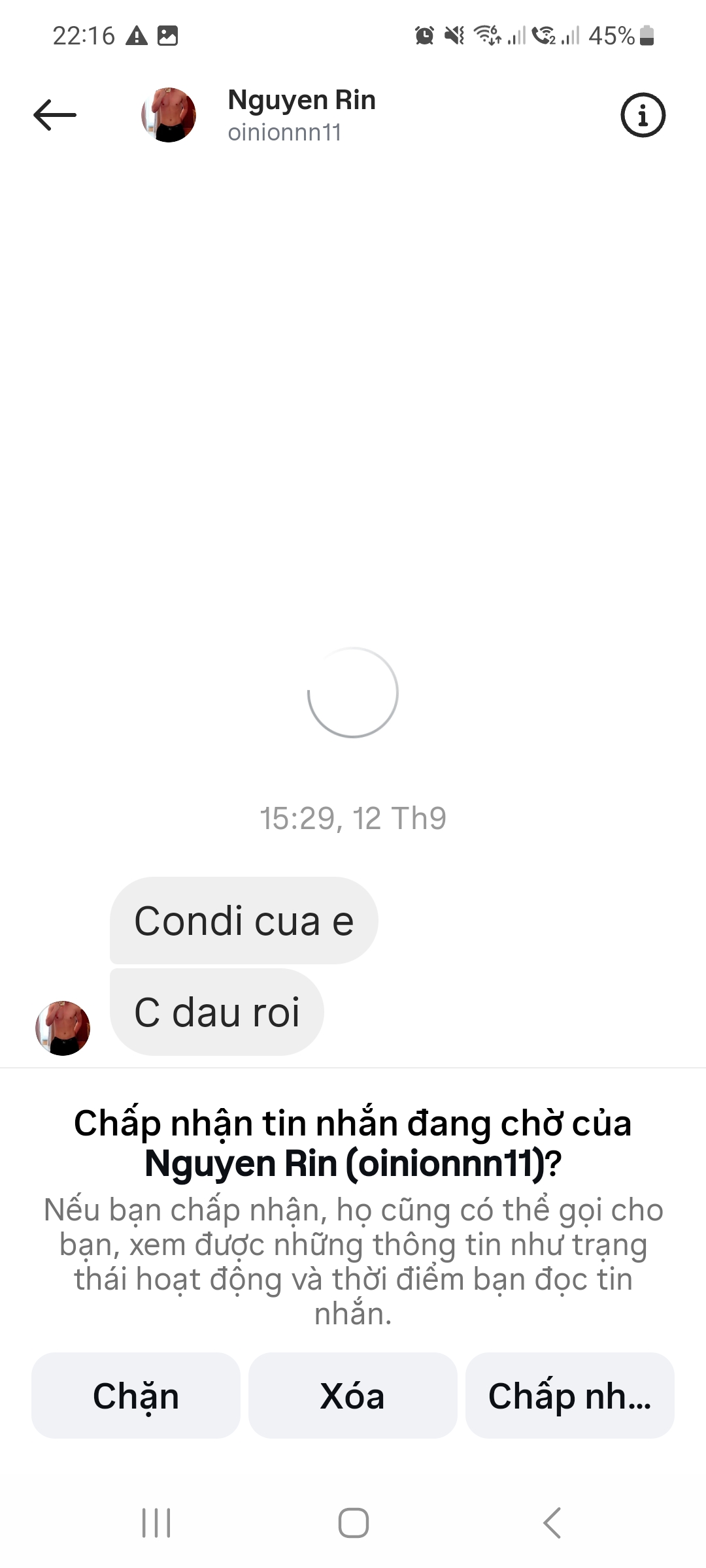The image size is (706, 1568).
Task: Open conversation info icon
Action: click(x=643, y=115)
